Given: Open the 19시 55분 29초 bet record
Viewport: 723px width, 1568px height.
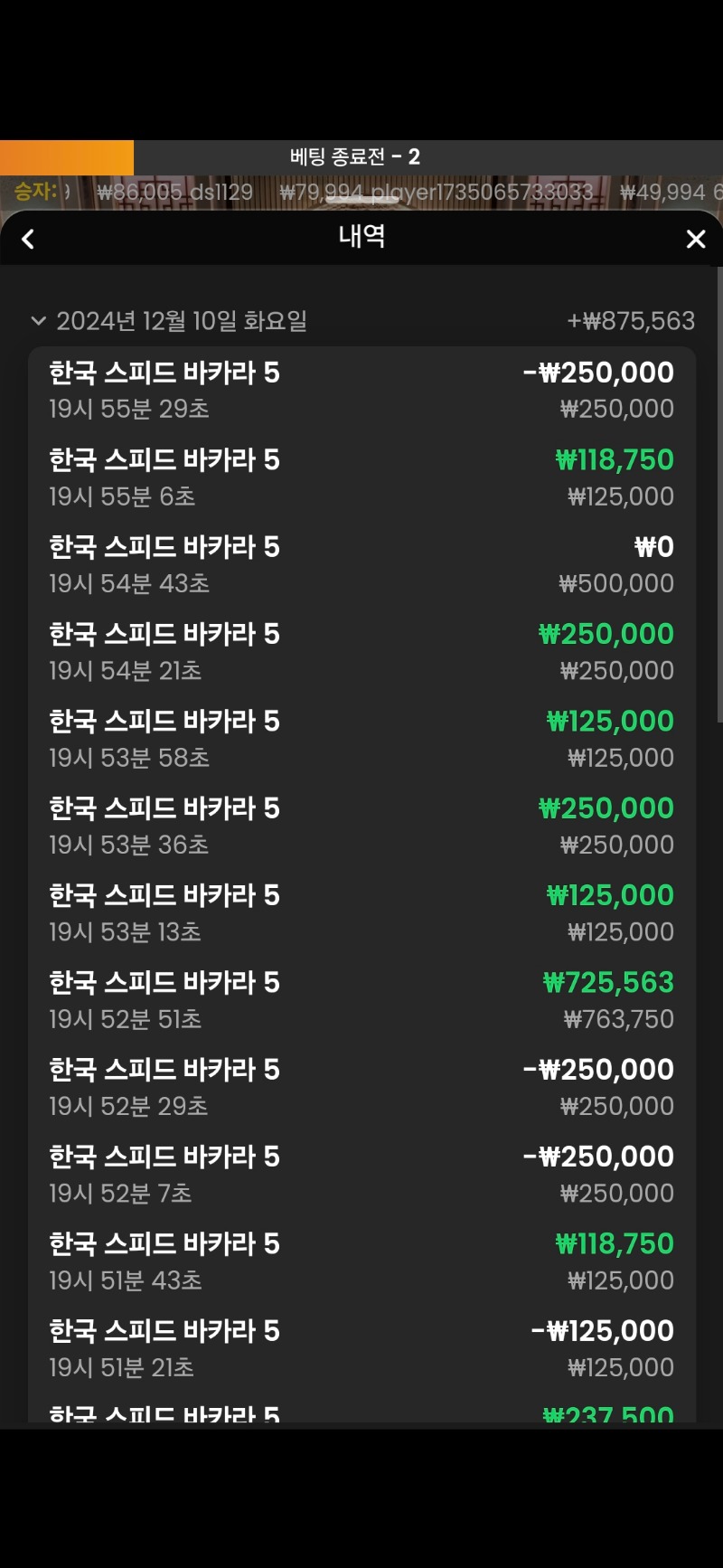Looking at the screenshot, I should 361,390.
